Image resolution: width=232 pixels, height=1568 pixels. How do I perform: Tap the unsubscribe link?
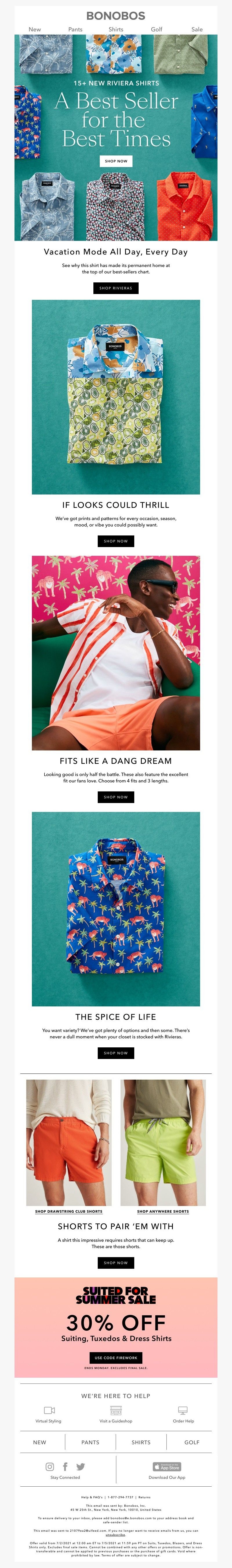[x=115, y=1535]
